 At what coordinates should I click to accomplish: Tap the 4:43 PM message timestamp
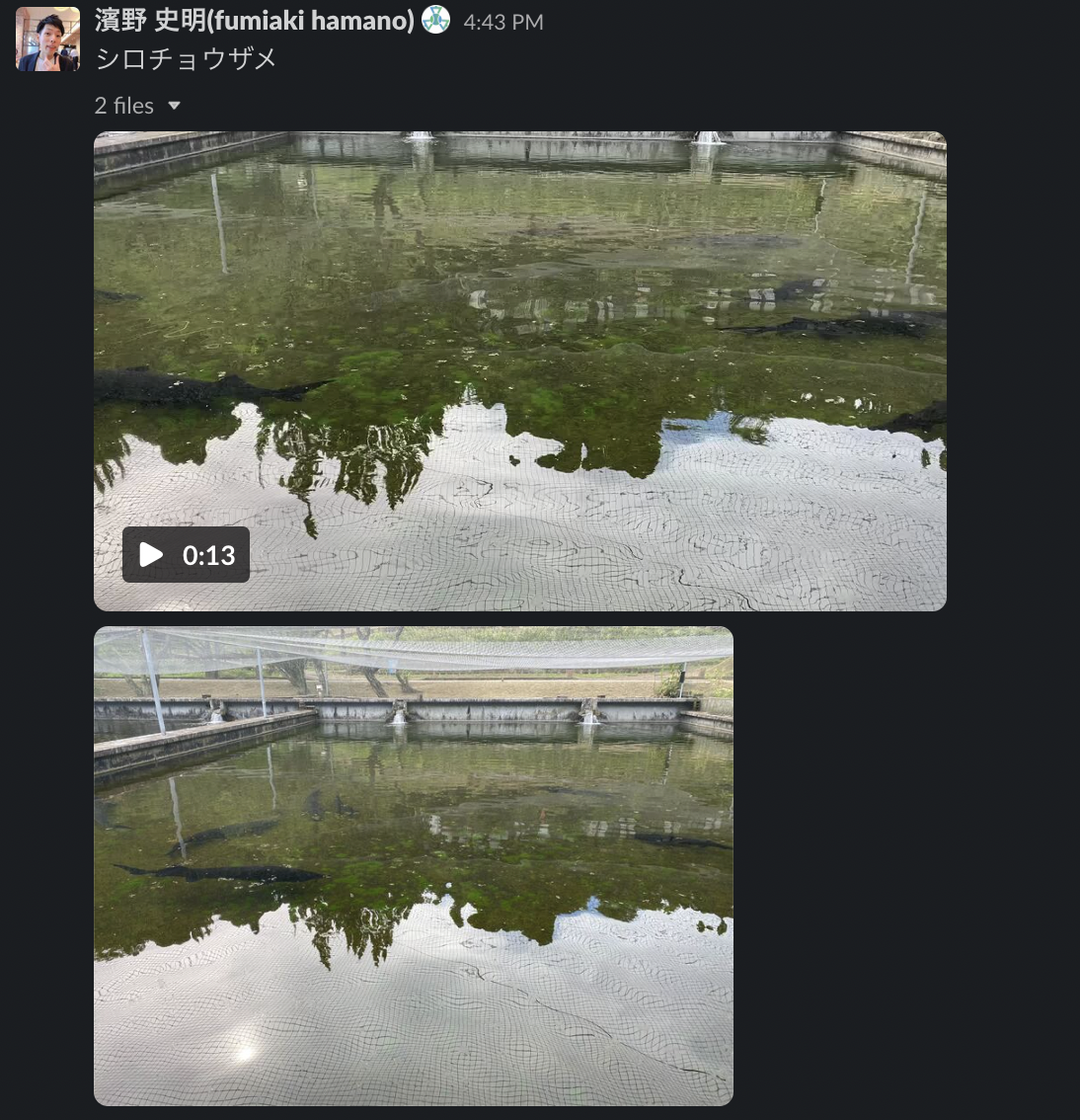click(502, 22)
